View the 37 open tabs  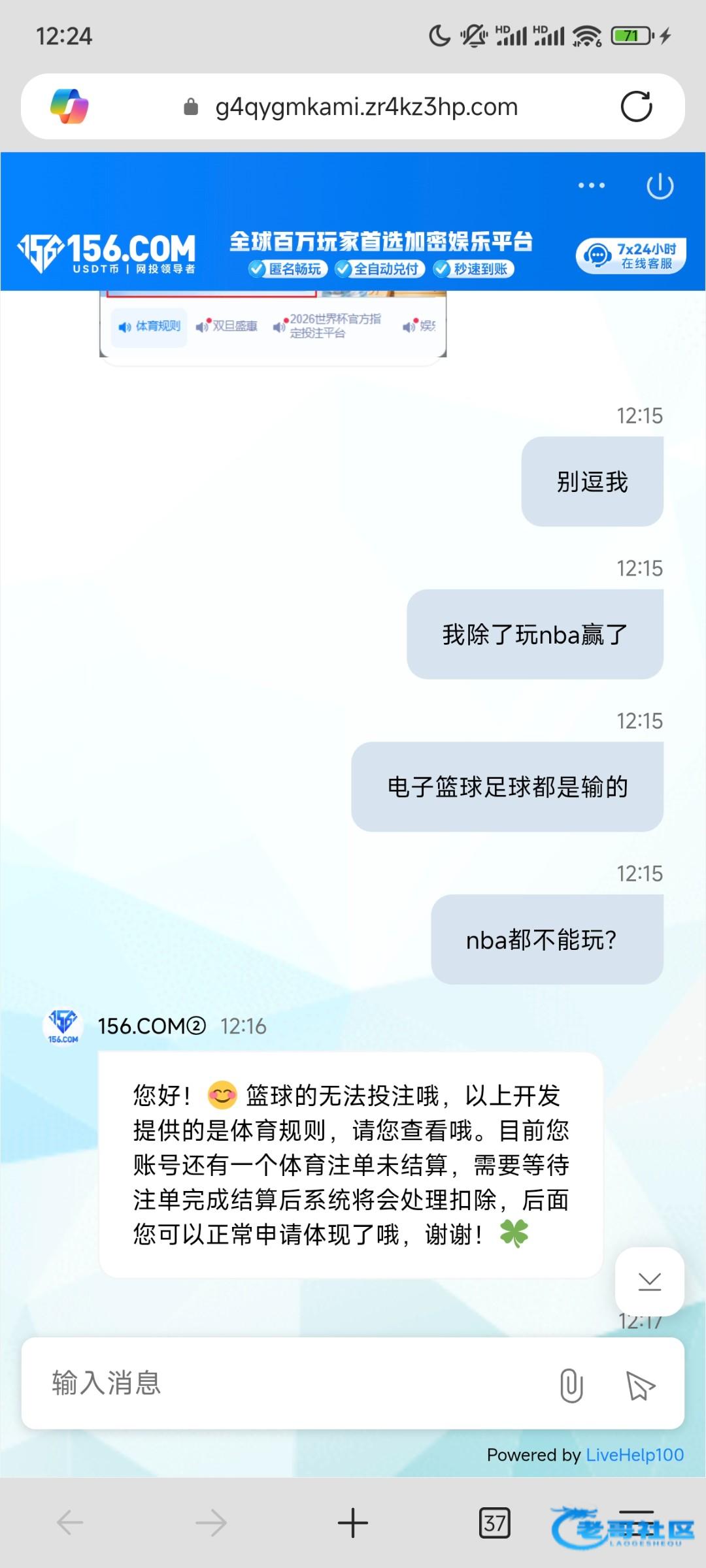point(494,1523)
